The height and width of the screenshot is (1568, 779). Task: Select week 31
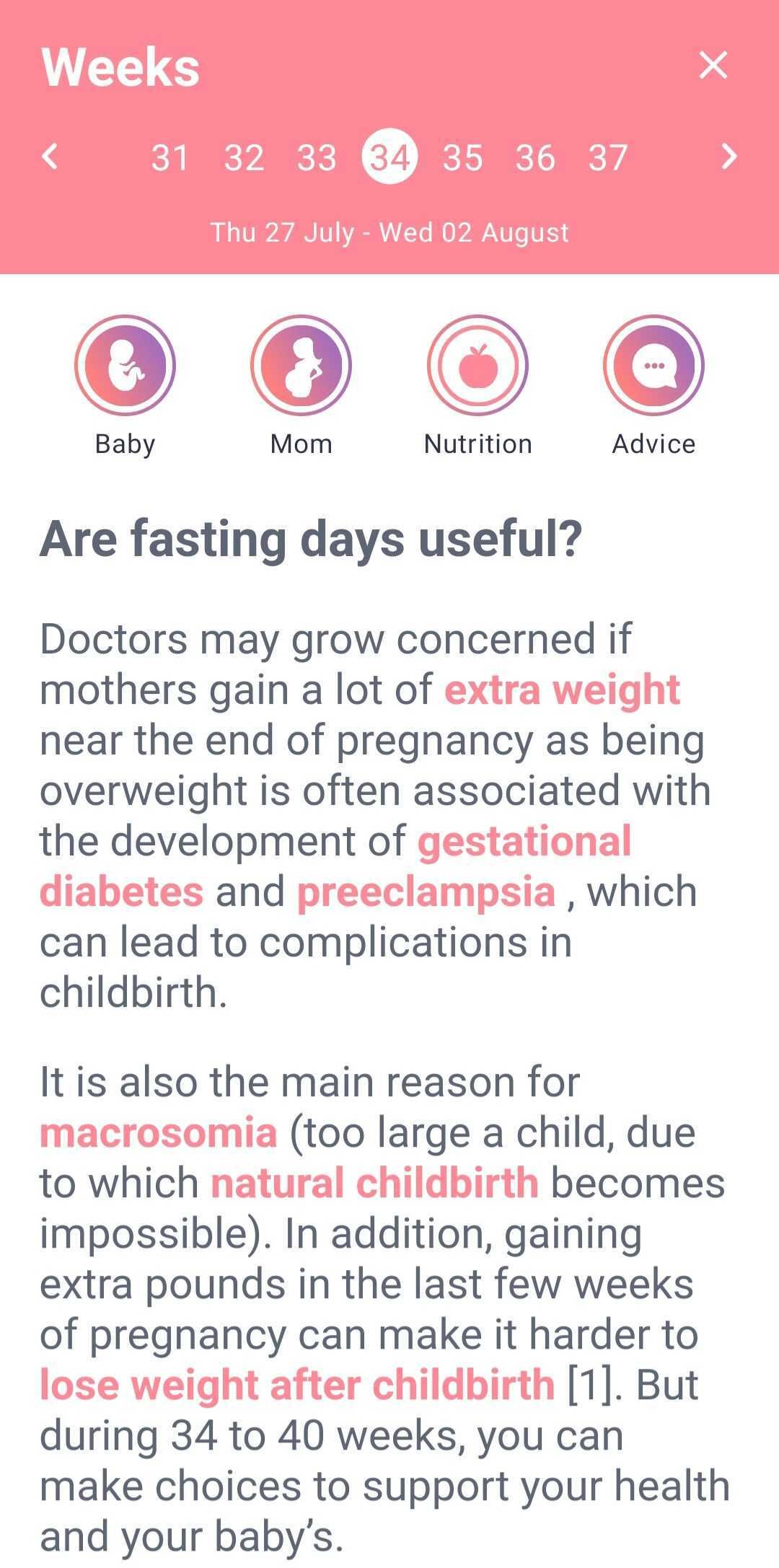170,157
